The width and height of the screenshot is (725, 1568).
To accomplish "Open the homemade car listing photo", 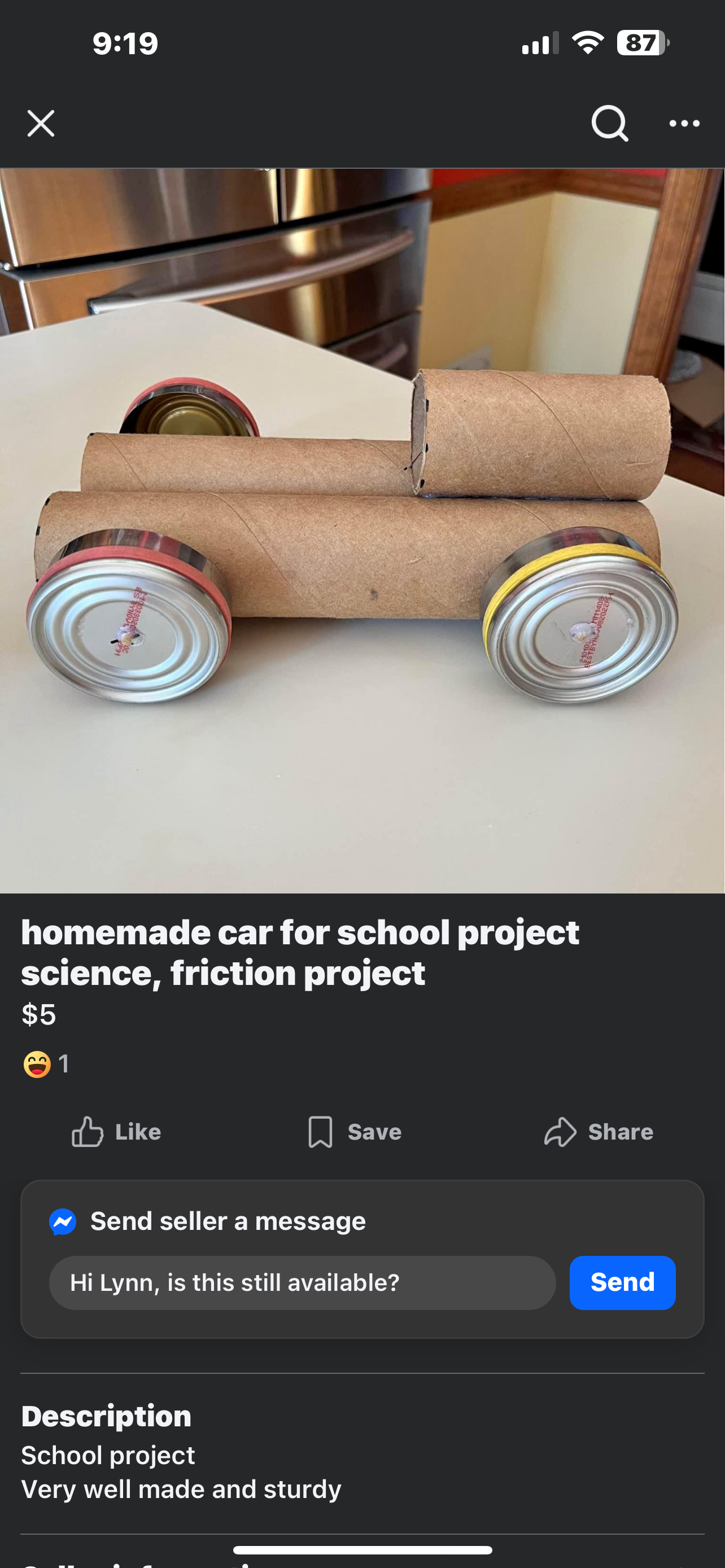I will pos(362,531).
